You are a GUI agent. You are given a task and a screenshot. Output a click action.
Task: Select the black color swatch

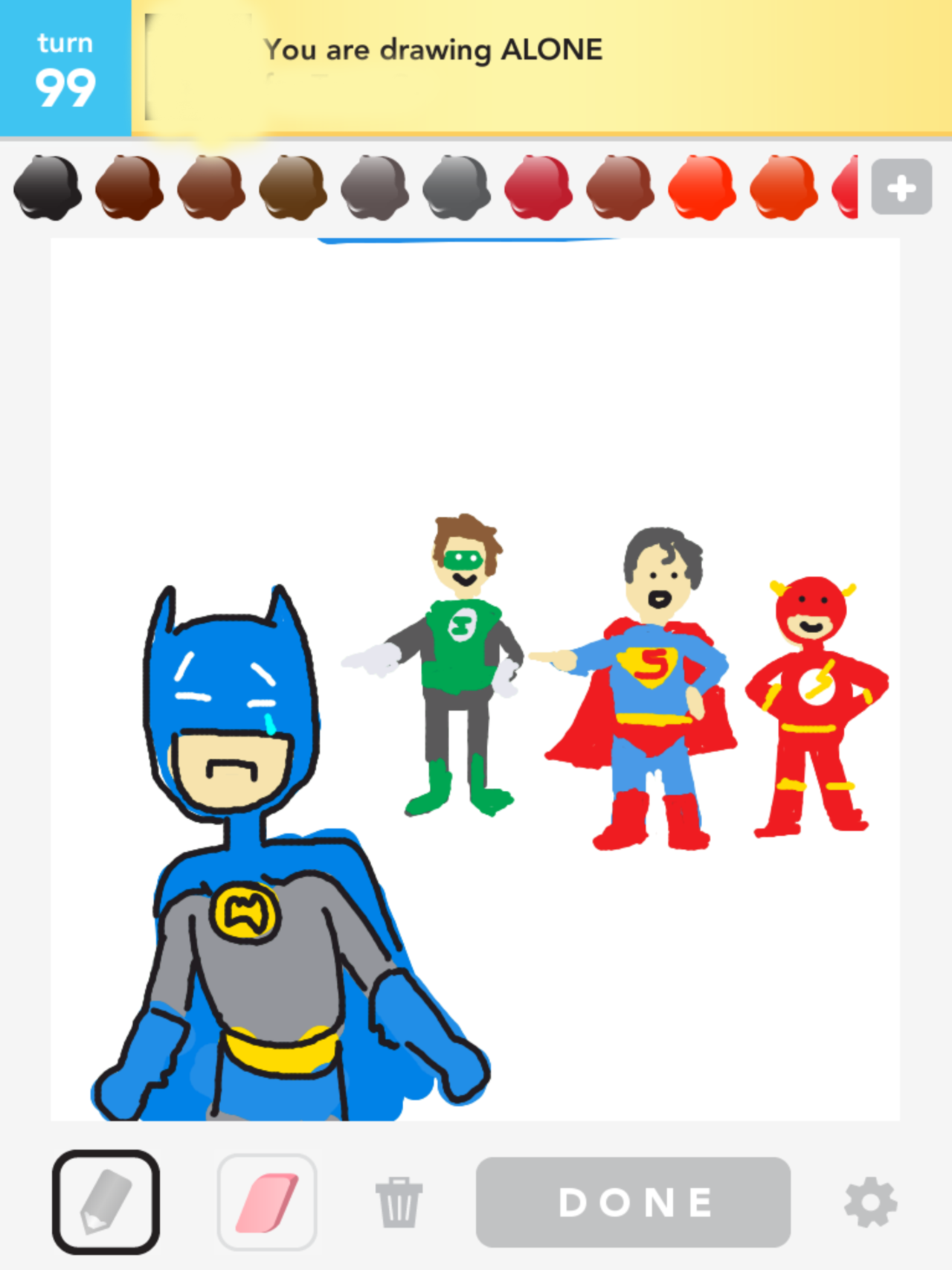coord(48,187)
